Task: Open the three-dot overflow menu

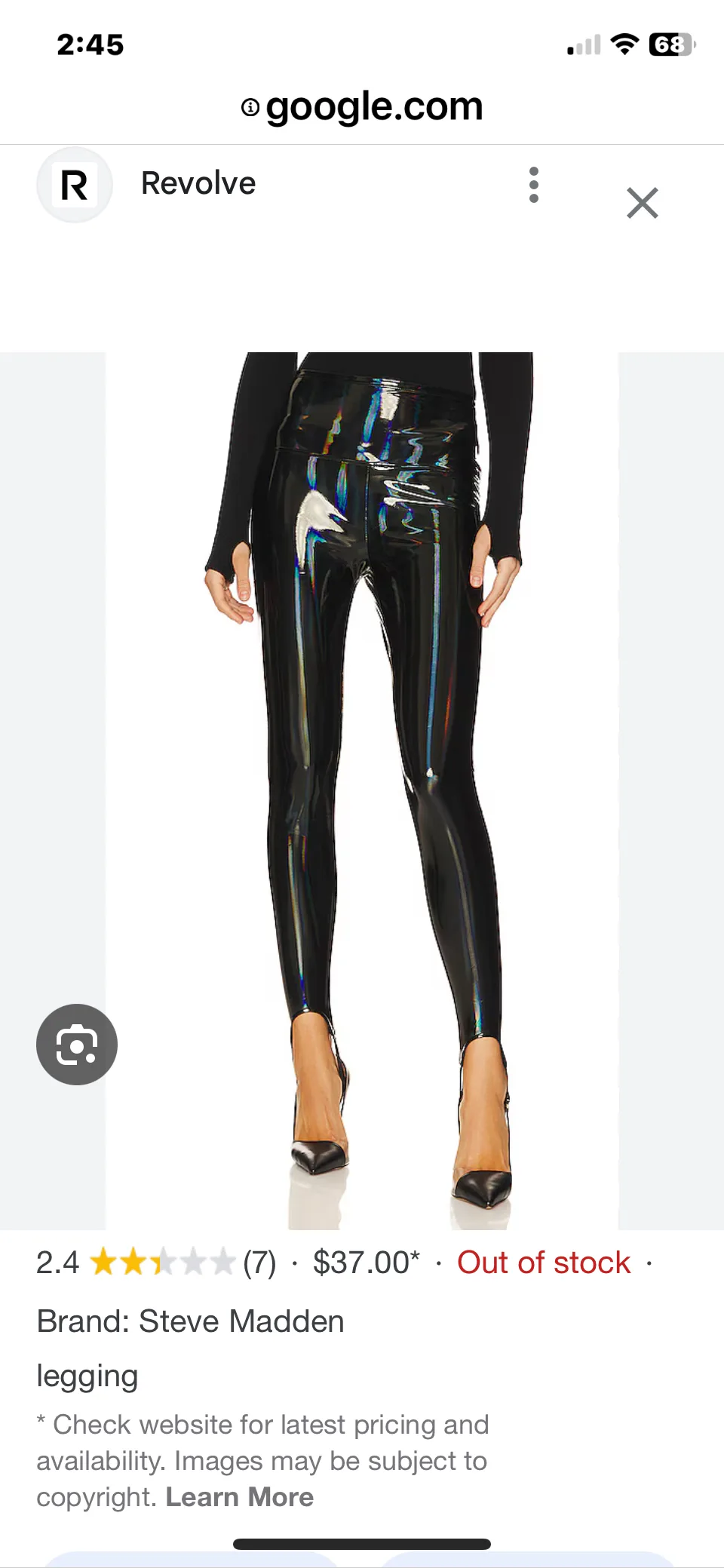Action: click(x=534, y=185)
